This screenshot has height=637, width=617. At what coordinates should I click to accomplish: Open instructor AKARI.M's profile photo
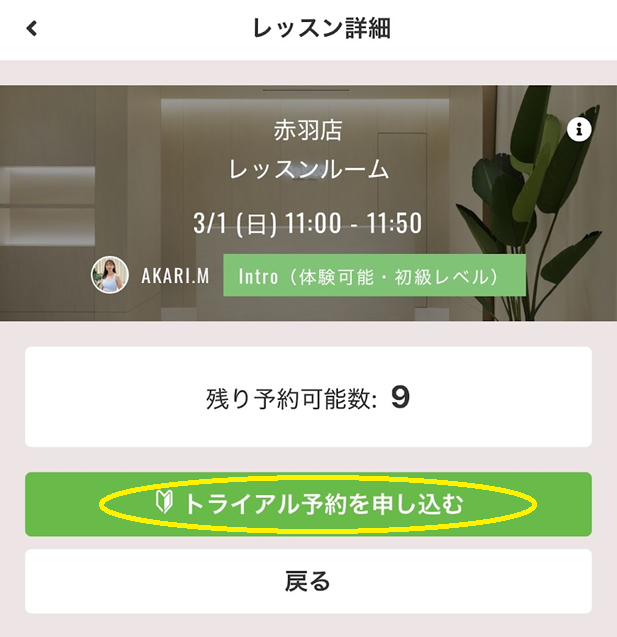click(x=110, y=275)
